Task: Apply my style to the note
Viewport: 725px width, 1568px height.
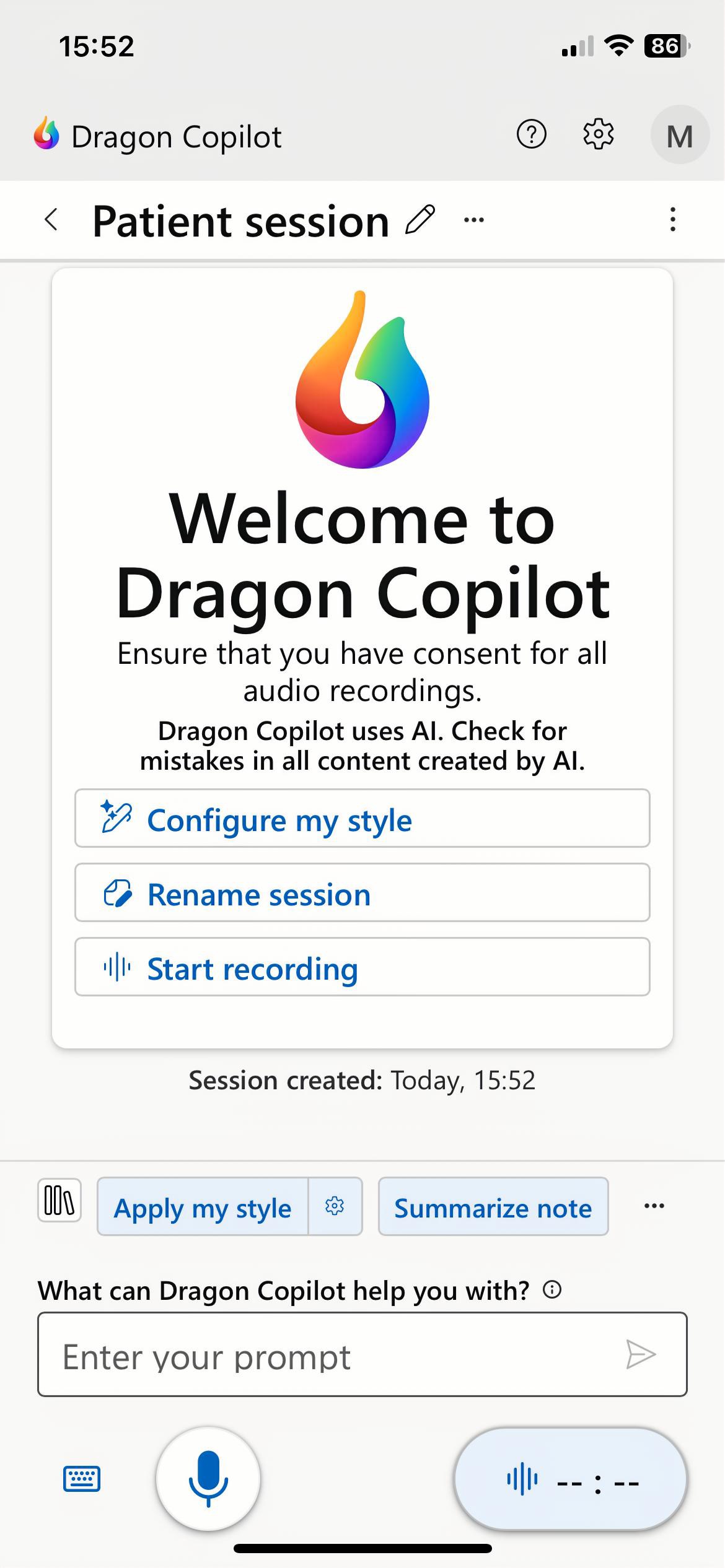Action: pos(203,1206)
